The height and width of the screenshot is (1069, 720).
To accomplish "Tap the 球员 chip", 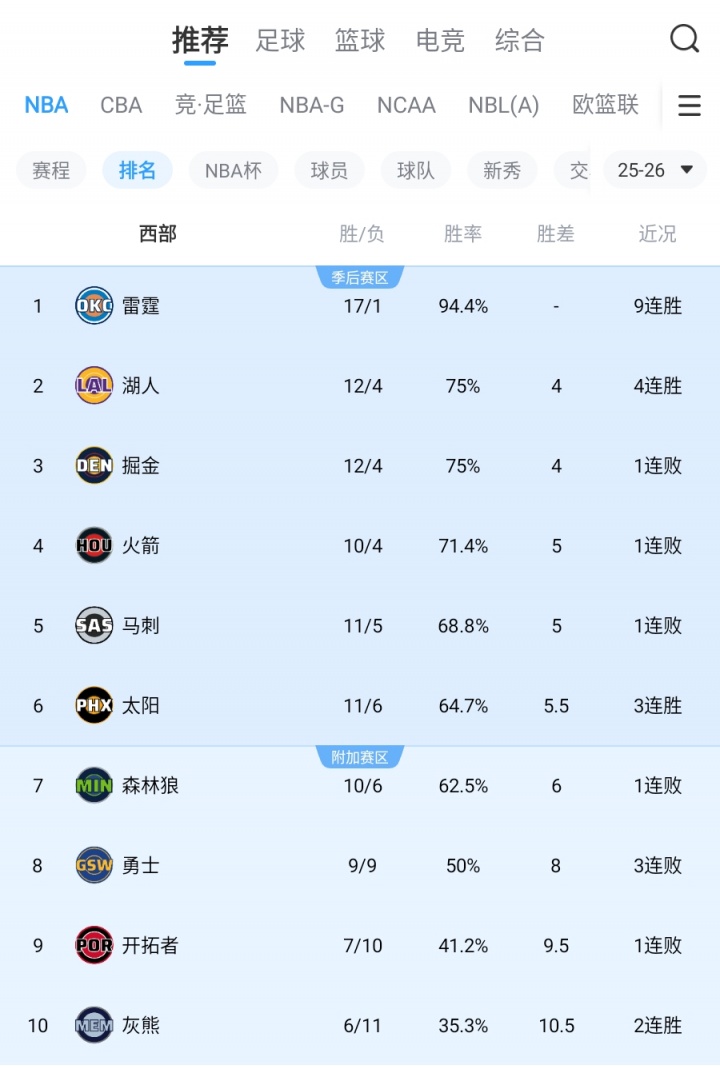I will point(329,170).
